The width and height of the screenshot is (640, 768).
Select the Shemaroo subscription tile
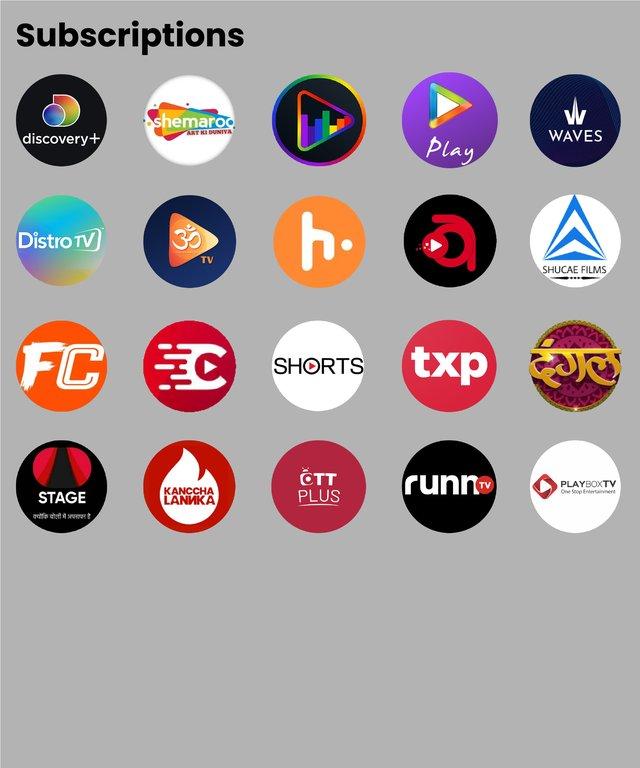tap(190, 121)
